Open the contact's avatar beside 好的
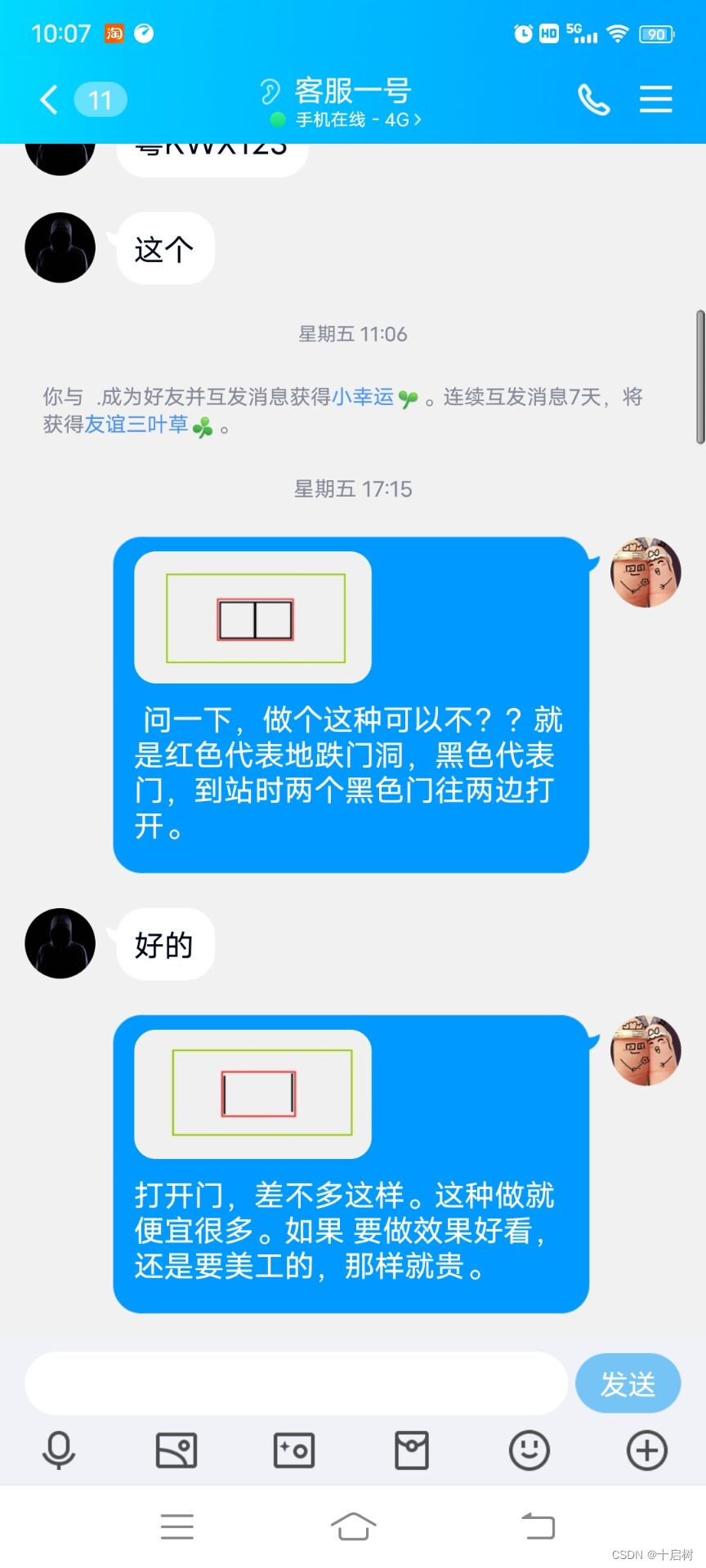This screenshot has width=706, height=1568. coord(60,943)
